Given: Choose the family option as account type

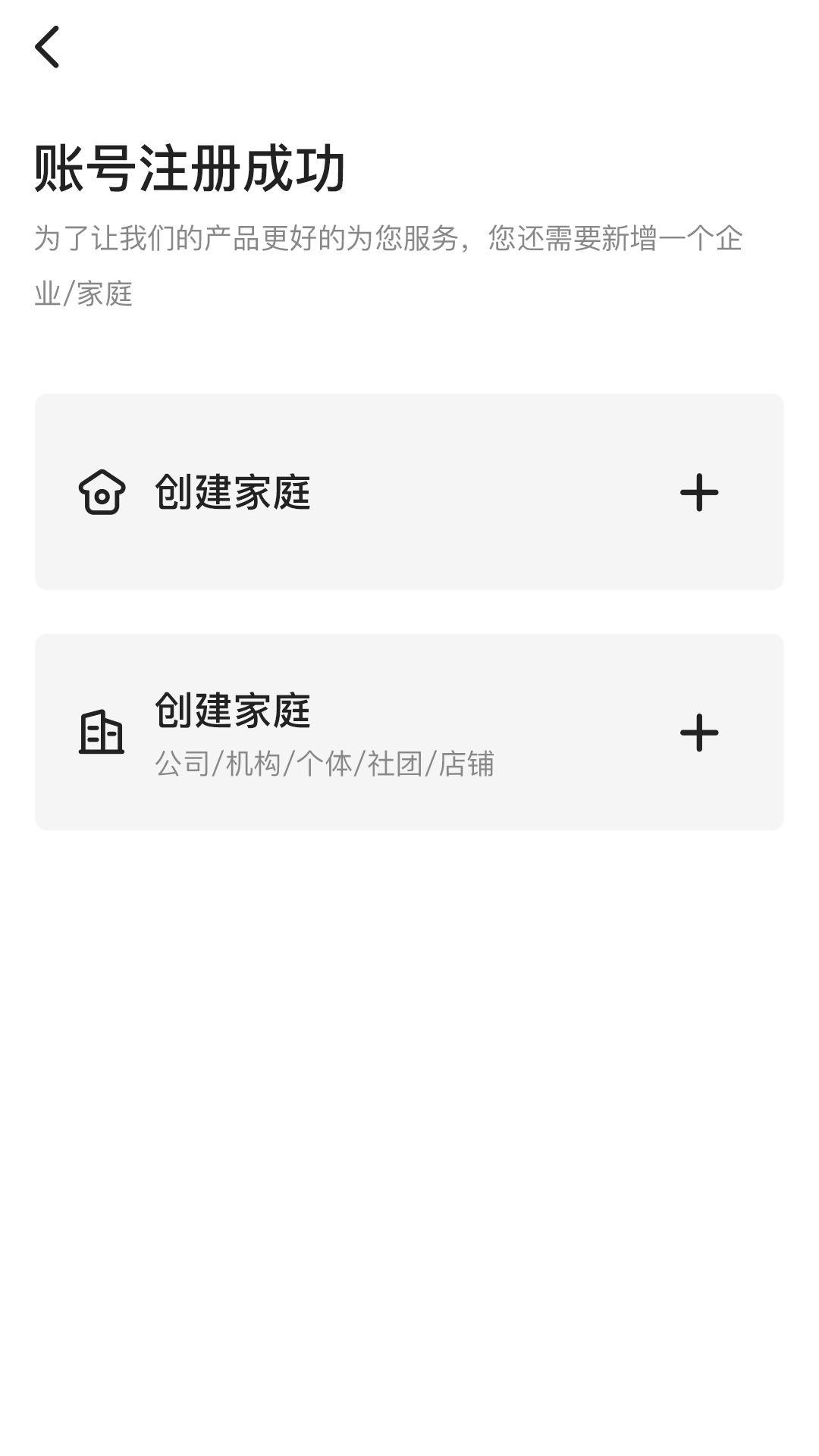Looking at the screenshot, I should [409, 492].
